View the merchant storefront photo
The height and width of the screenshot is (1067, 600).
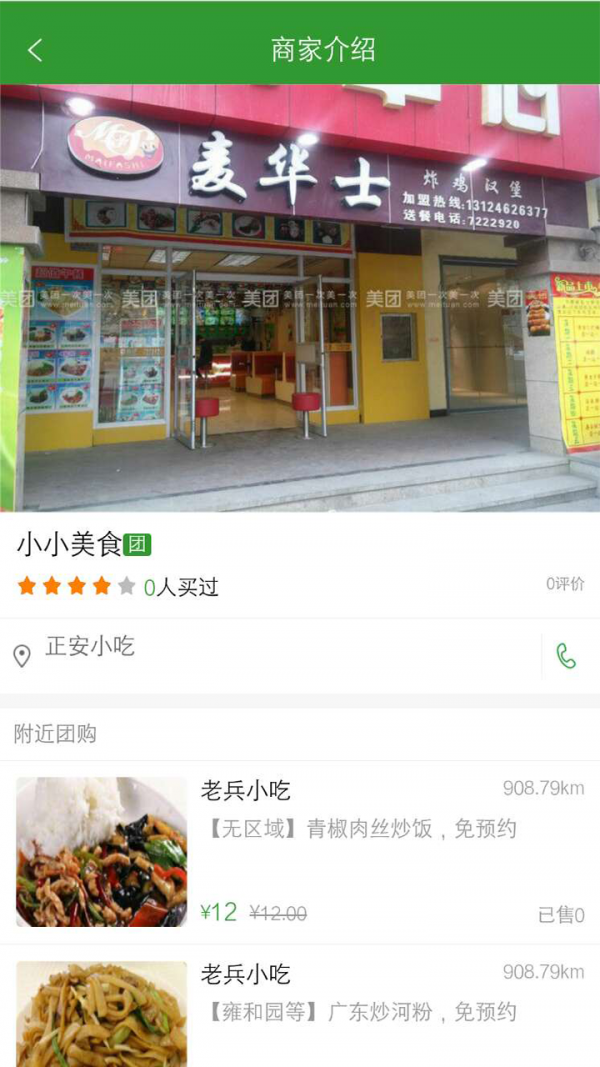pyautogui.click(x=300, y=298)
